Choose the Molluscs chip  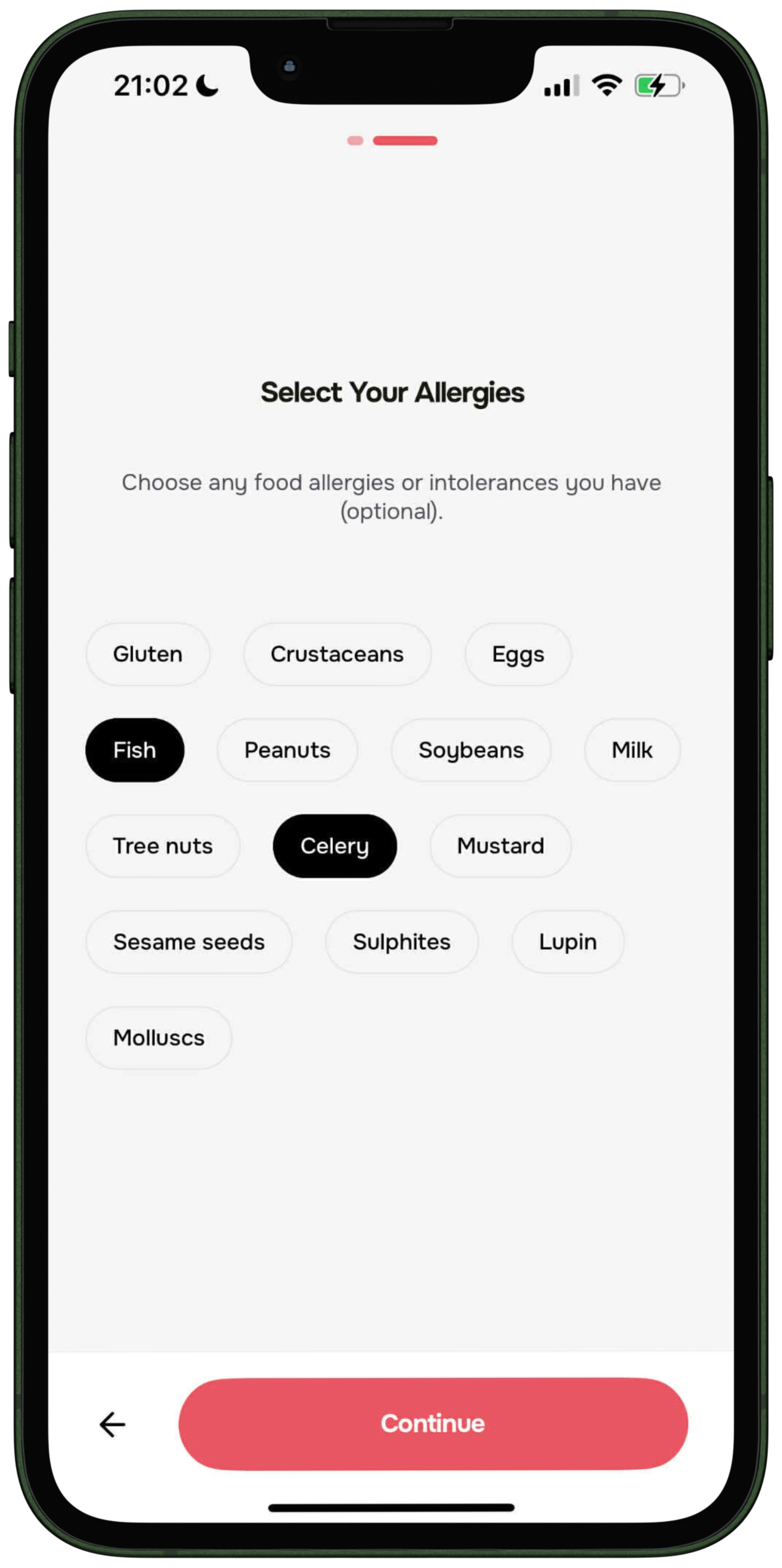pyautogui.click(x=158, y=1038)
